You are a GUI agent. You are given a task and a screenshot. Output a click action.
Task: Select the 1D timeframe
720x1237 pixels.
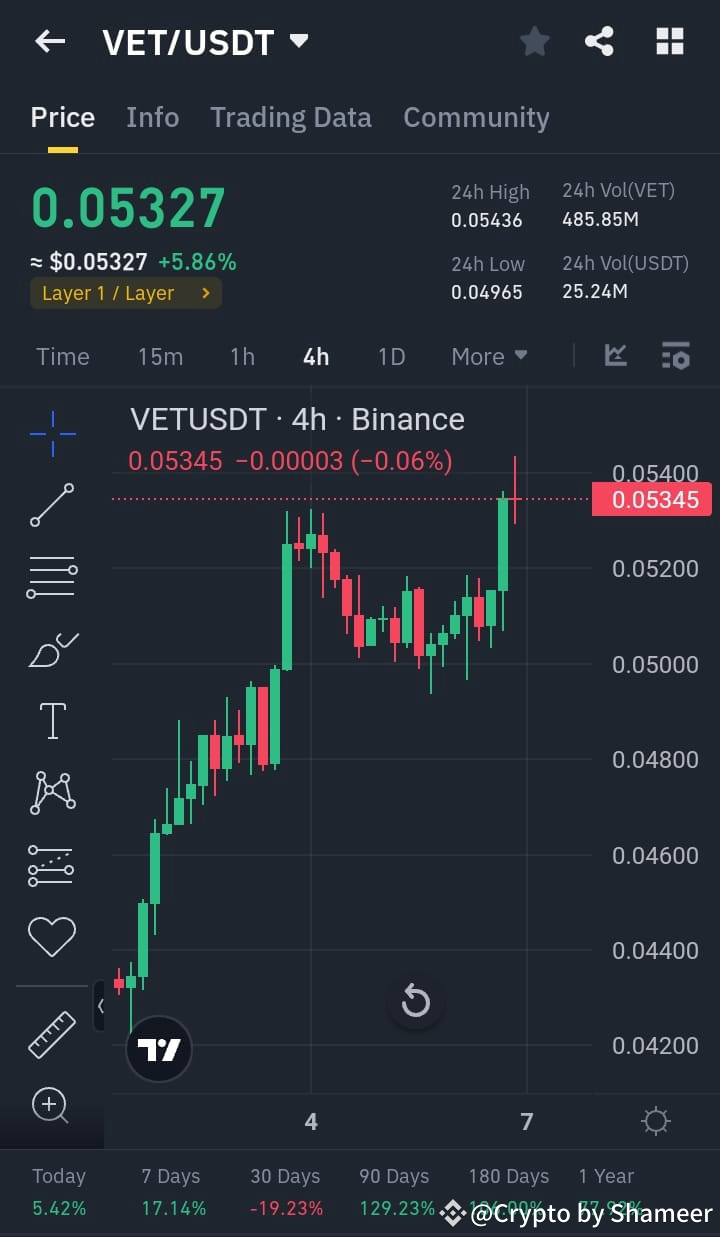tap(390, 356)
